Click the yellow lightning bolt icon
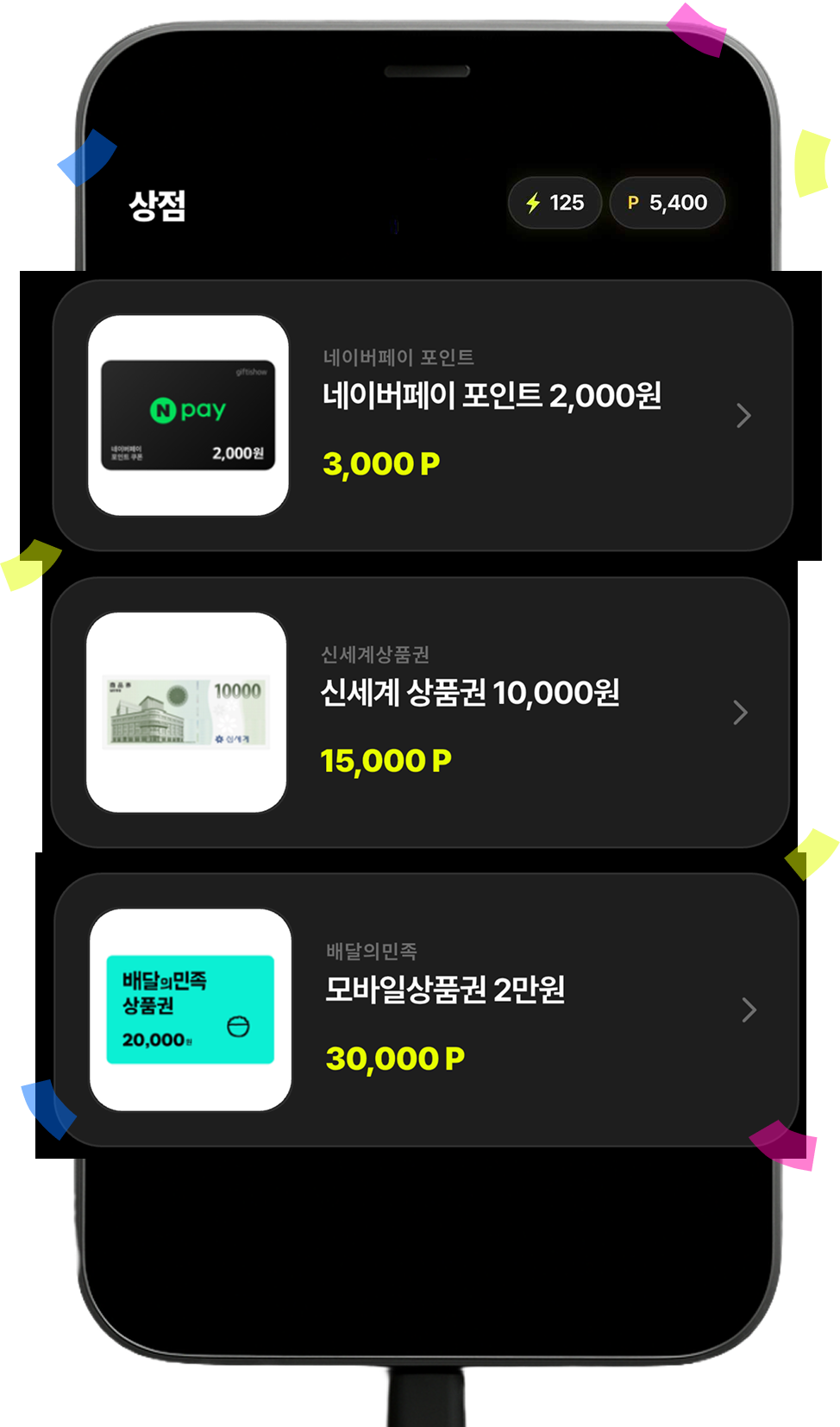Viewport: 840px width, 1427px height. coord(533,203)
